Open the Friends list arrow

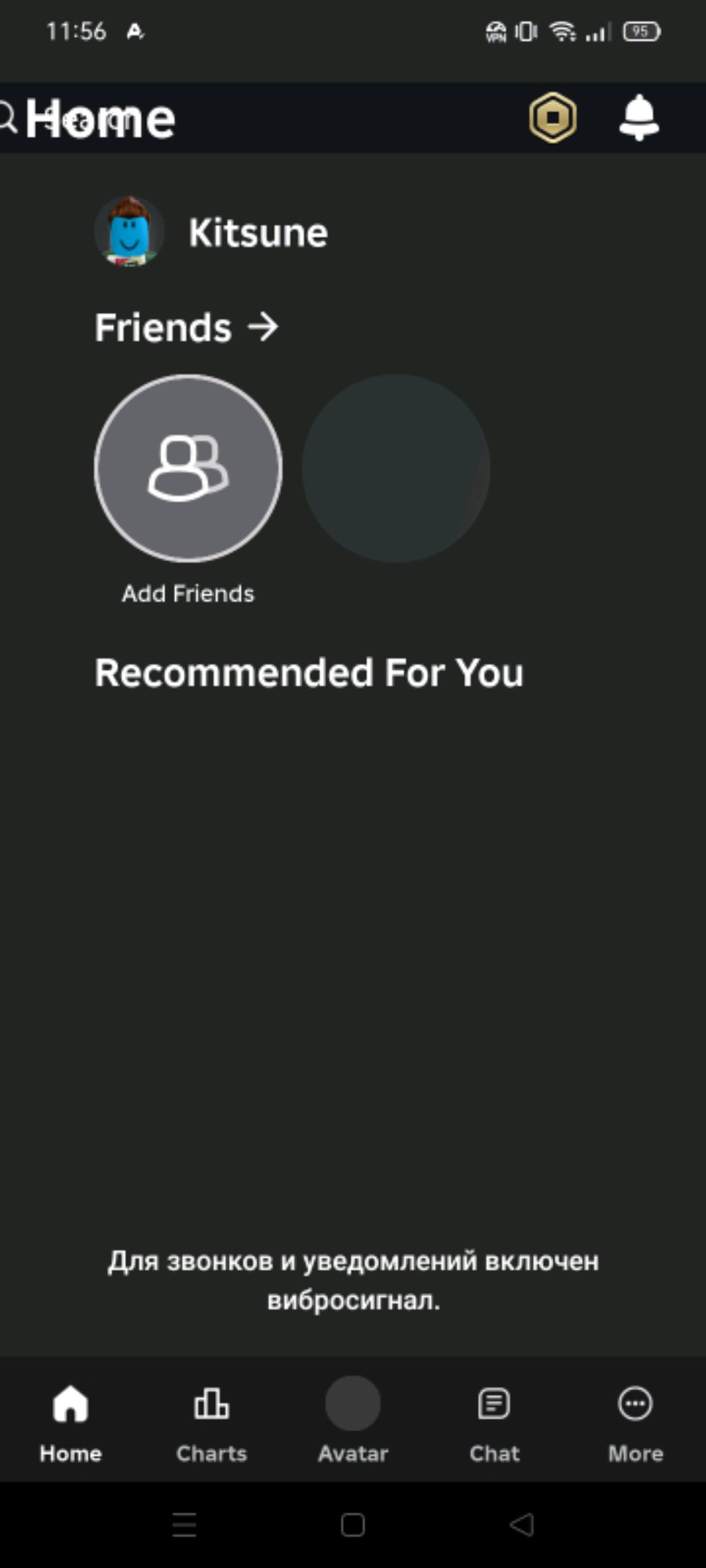click(x=263, y=327)
